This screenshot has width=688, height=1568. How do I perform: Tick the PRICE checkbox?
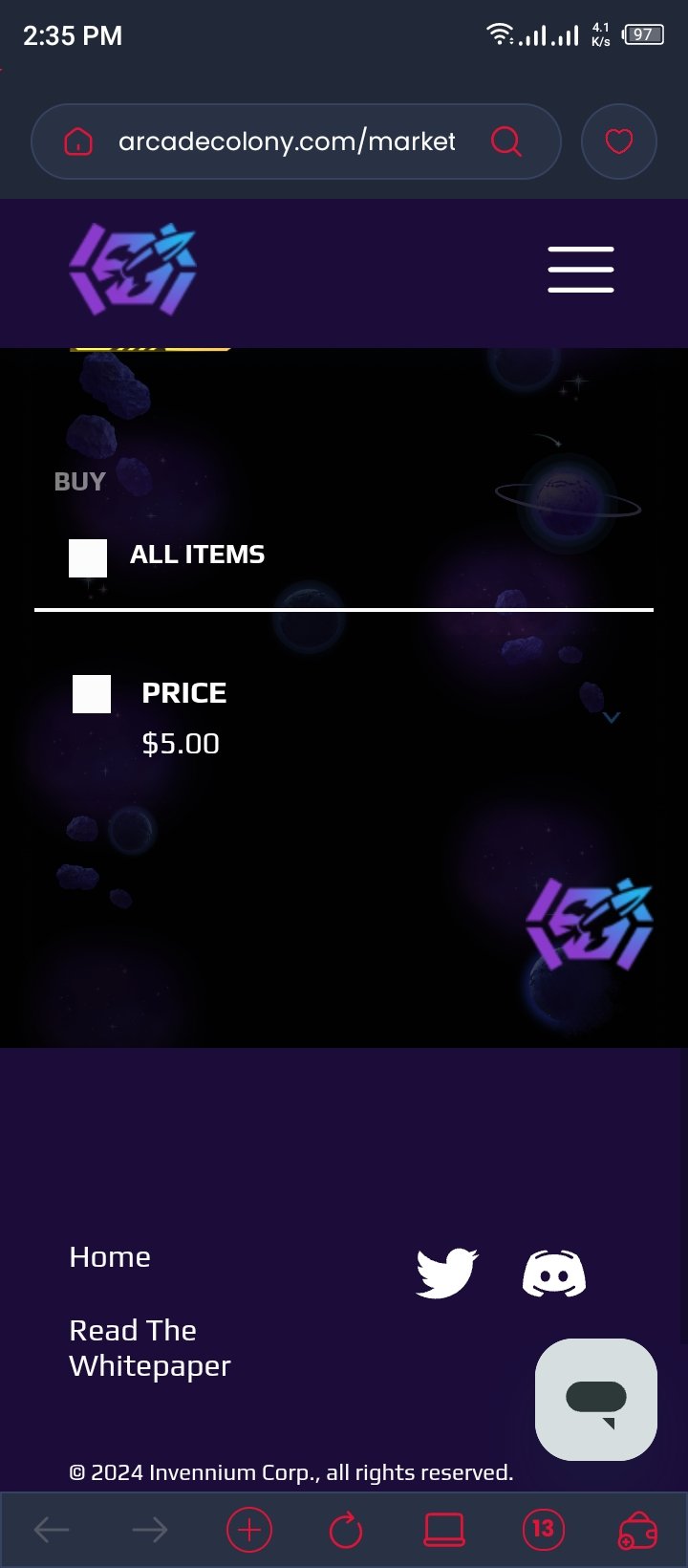92,694
